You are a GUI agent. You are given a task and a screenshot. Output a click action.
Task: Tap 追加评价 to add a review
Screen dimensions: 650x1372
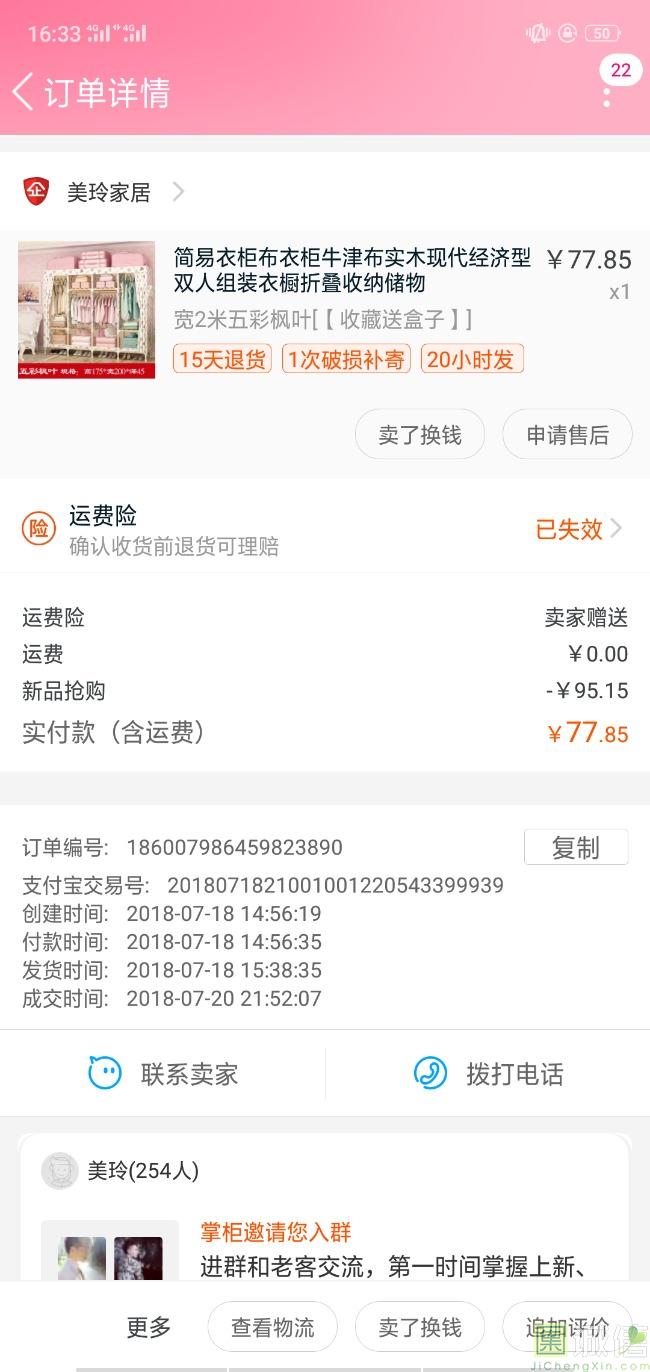[x=567, y=1327]
